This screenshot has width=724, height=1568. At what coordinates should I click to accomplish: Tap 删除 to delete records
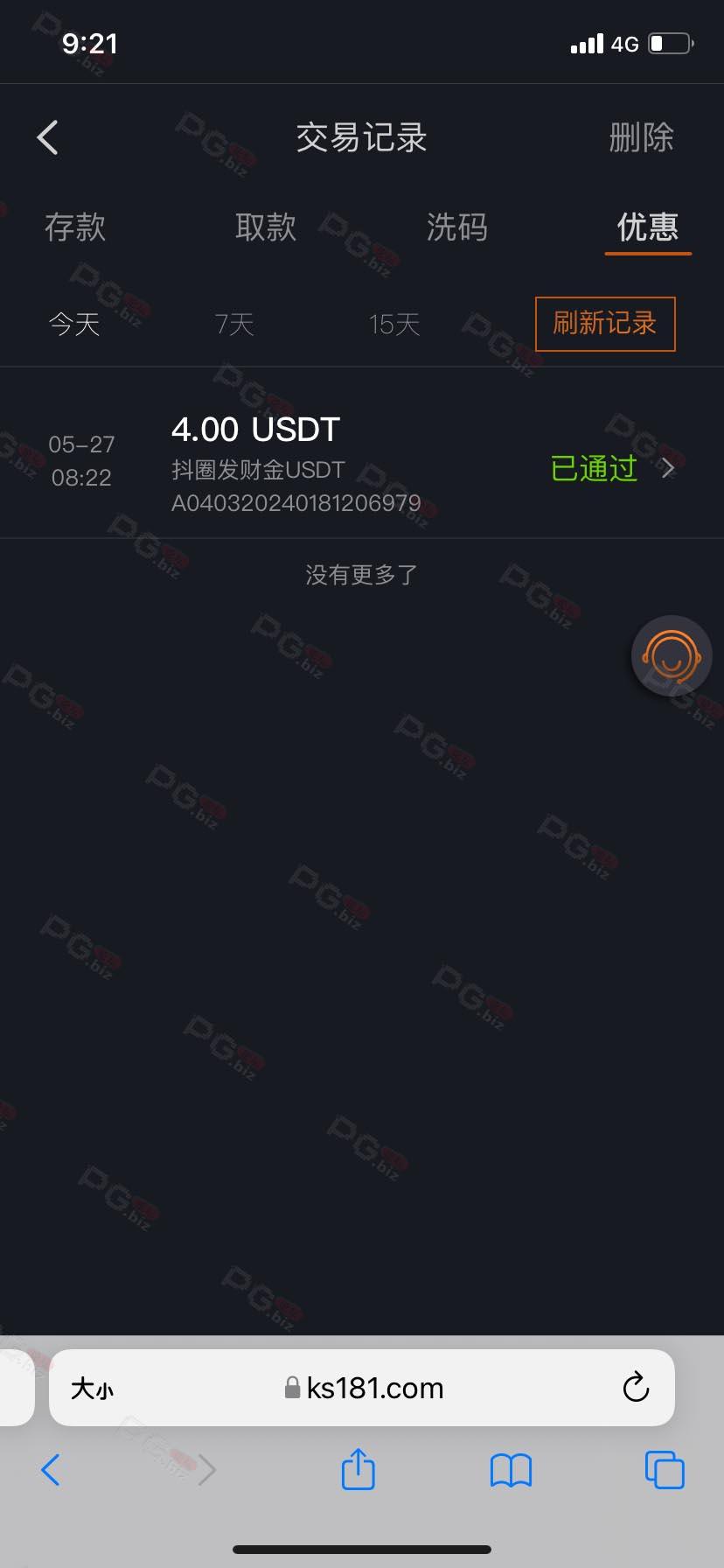[x=641, y=137]
